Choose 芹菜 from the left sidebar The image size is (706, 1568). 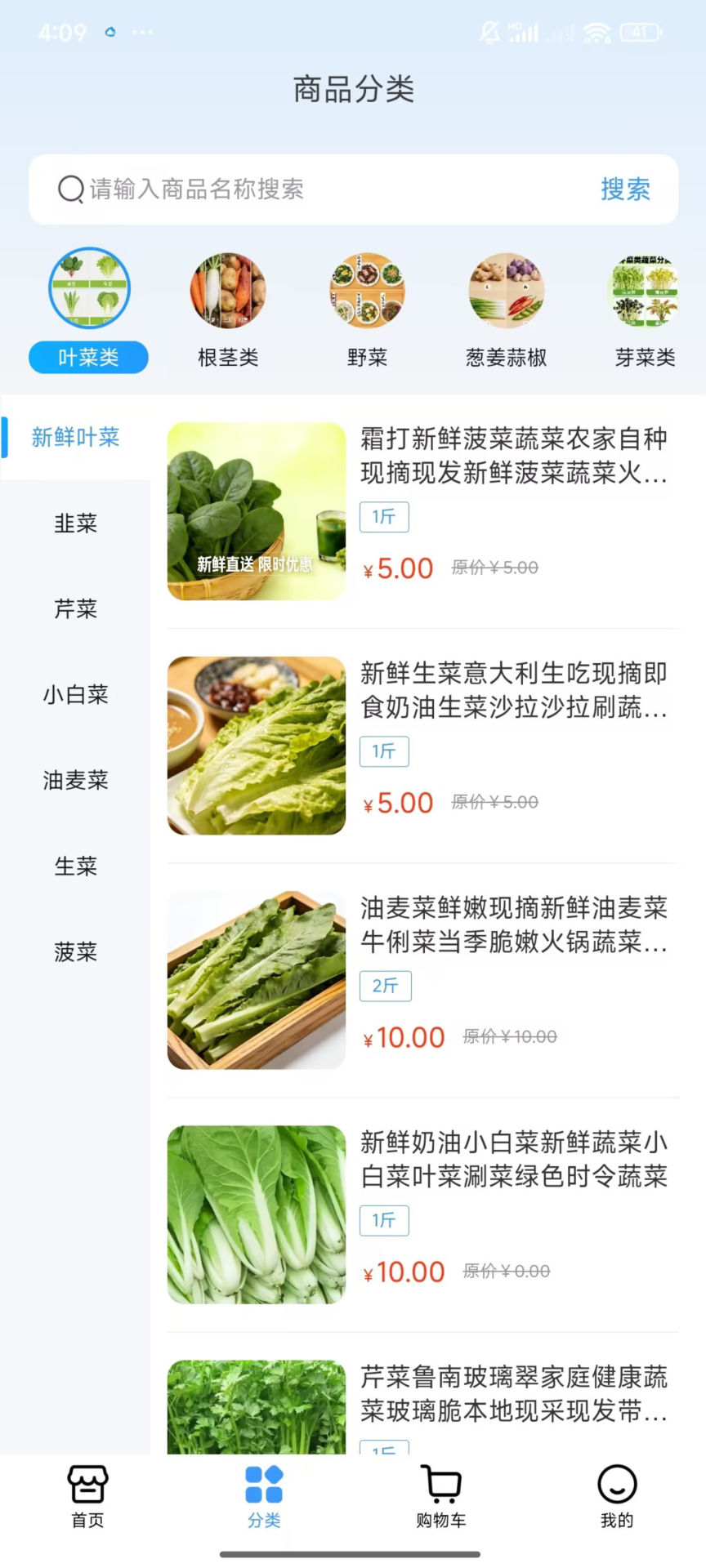point(75,609)
